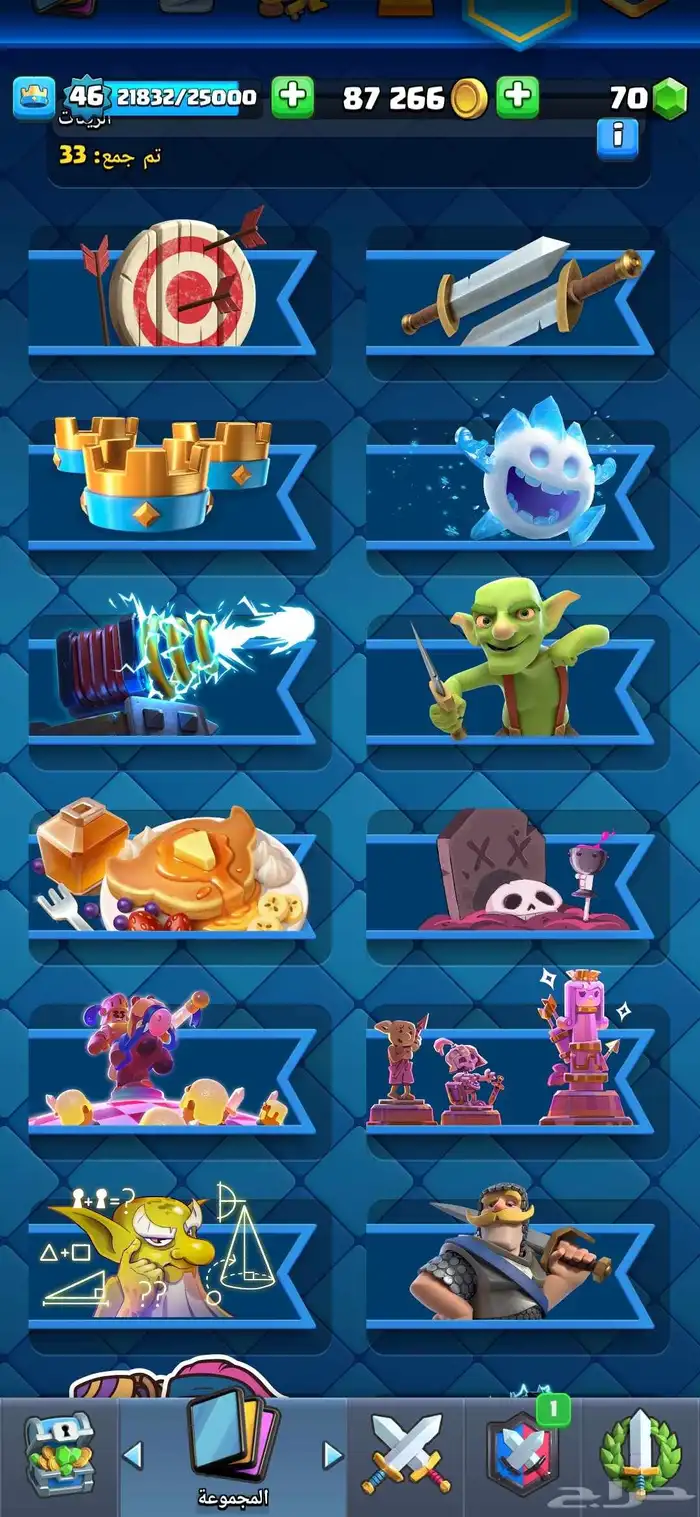Switch to the battle crossed swords tab
Screen dimensions: 700x1517
tap(406, 1455)
